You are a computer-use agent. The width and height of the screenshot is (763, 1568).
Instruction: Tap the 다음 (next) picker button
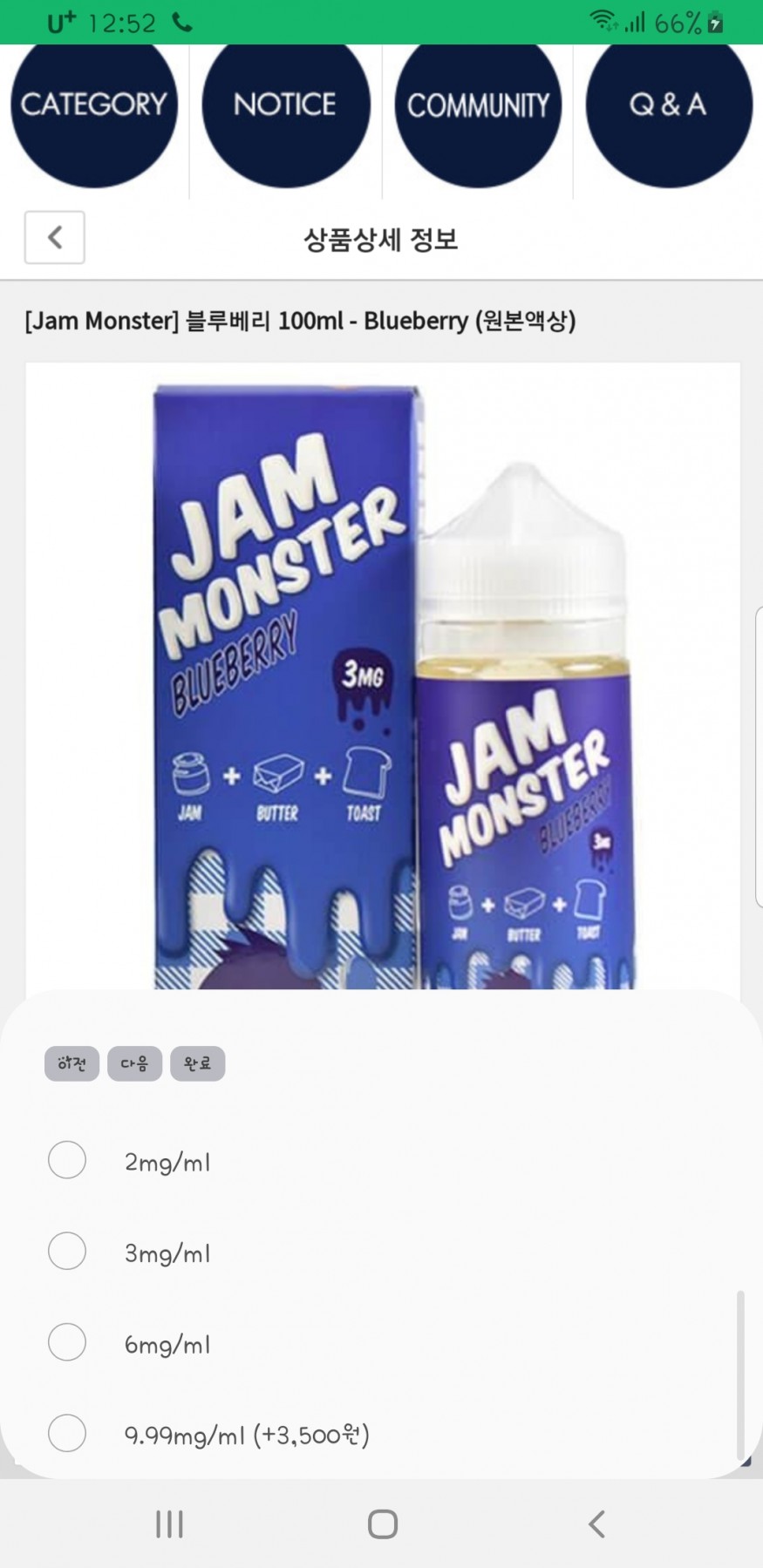coord(134,1063)
